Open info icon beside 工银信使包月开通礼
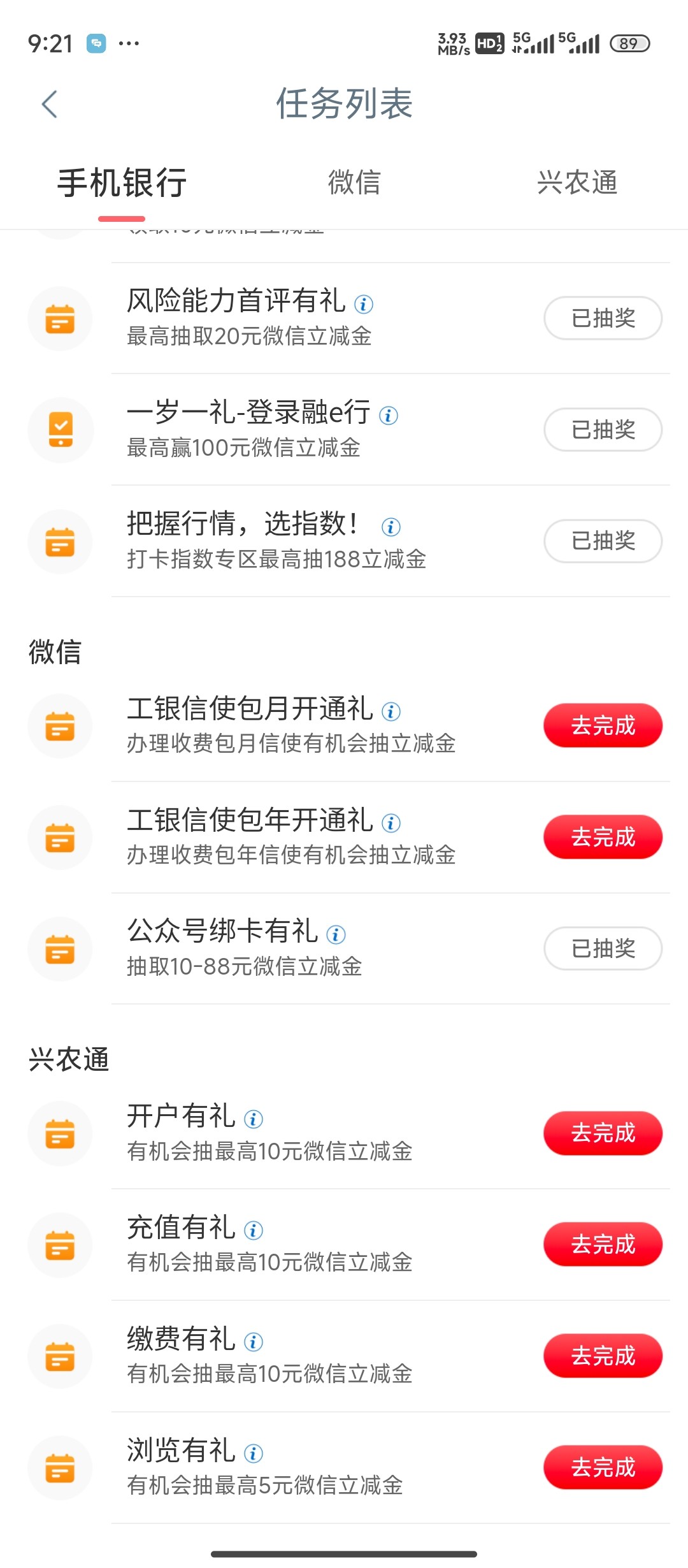 pyautogui.click(x=391, y=711)
